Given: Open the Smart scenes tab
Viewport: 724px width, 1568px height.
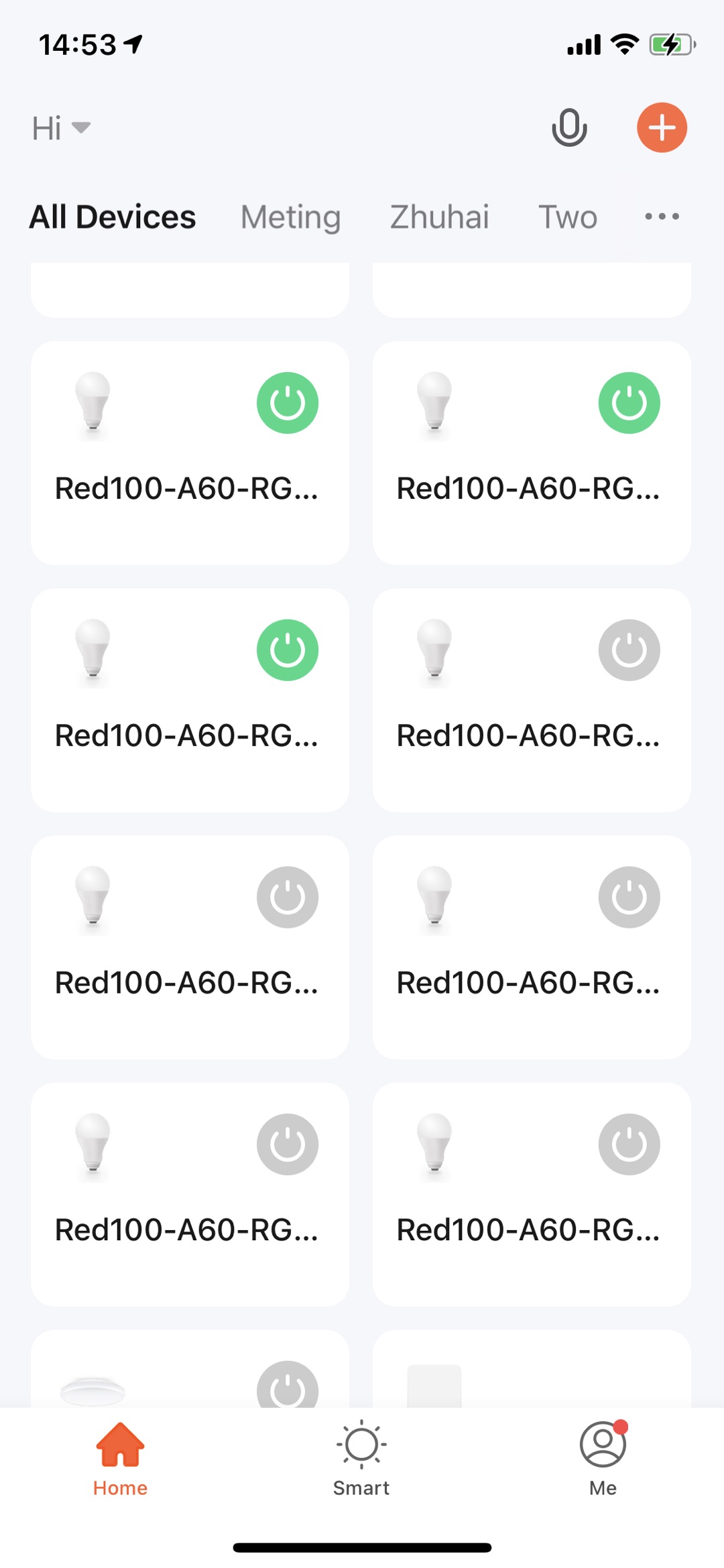Looking at the screenshot, I should 361,1459.
